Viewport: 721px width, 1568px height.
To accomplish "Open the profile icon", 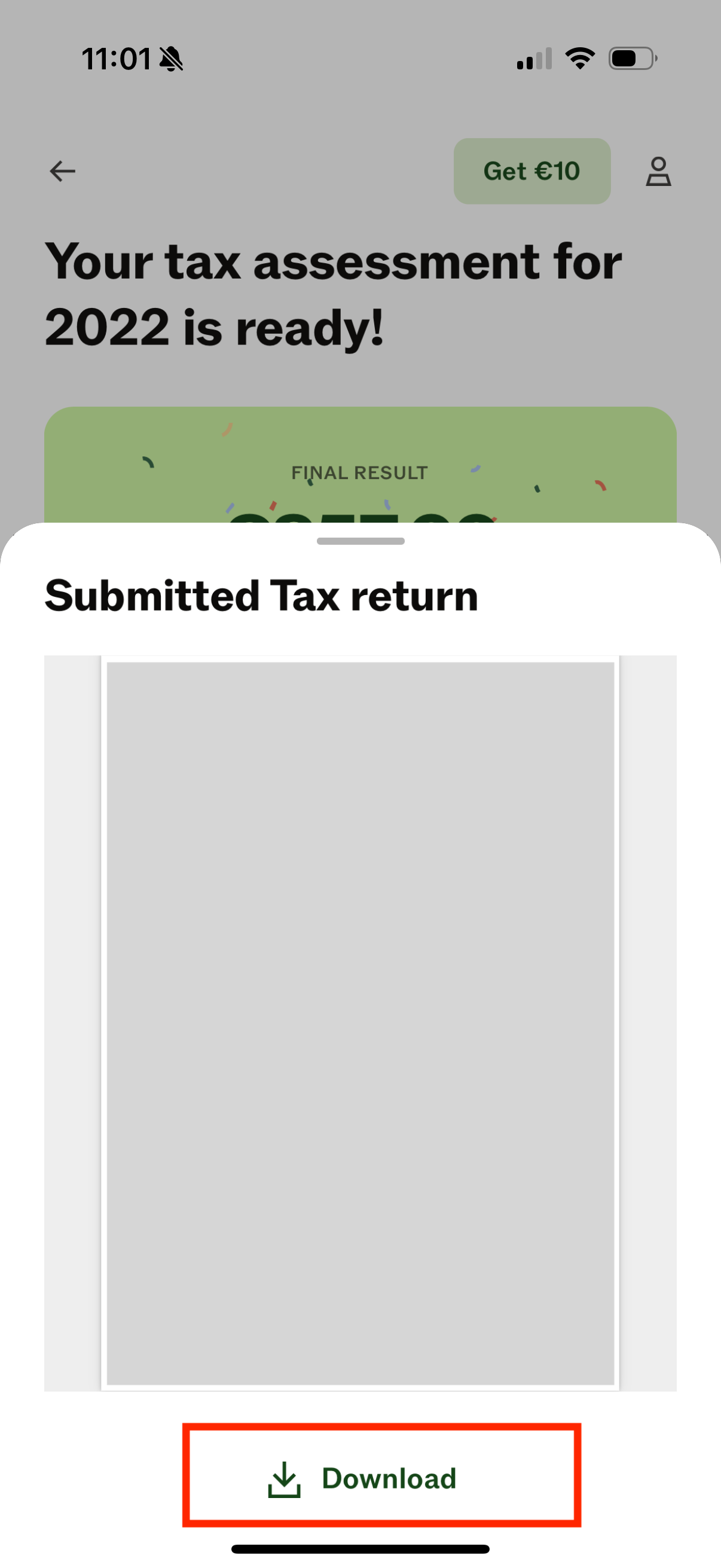I will tap(658, 172).
